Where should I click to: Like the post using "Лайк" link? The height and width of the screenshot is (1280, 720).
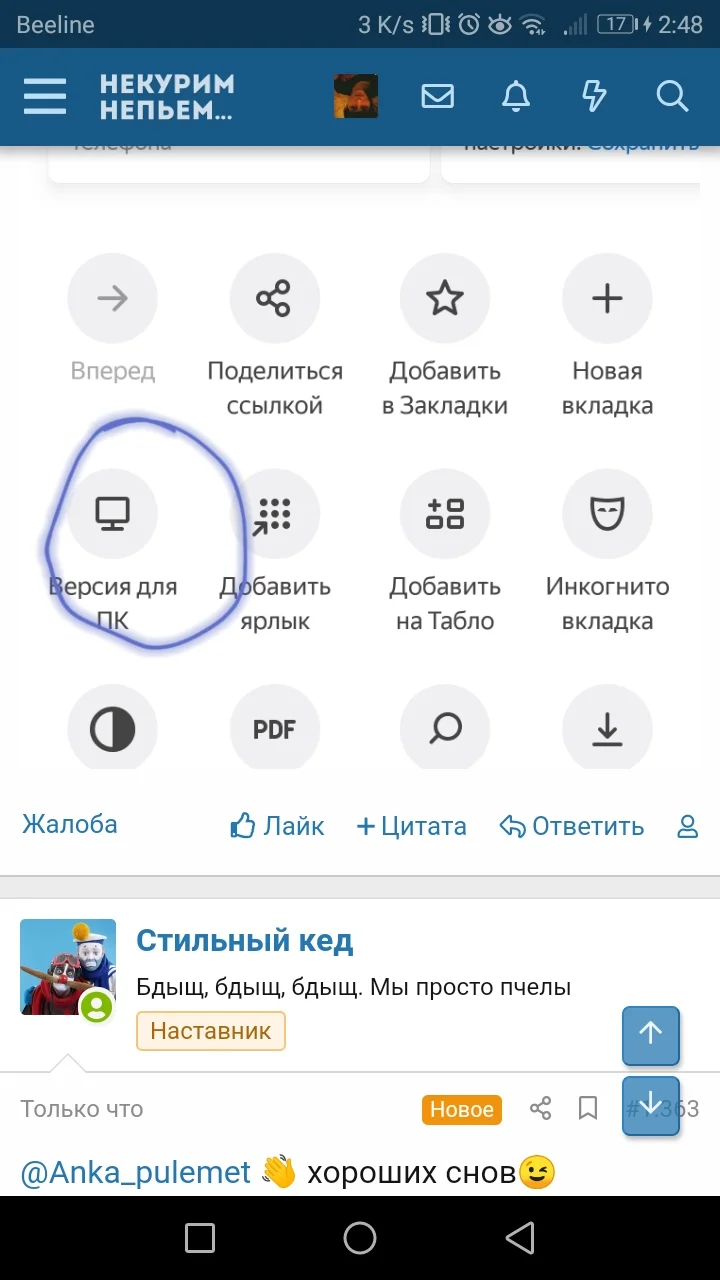[x=278, y=826]
